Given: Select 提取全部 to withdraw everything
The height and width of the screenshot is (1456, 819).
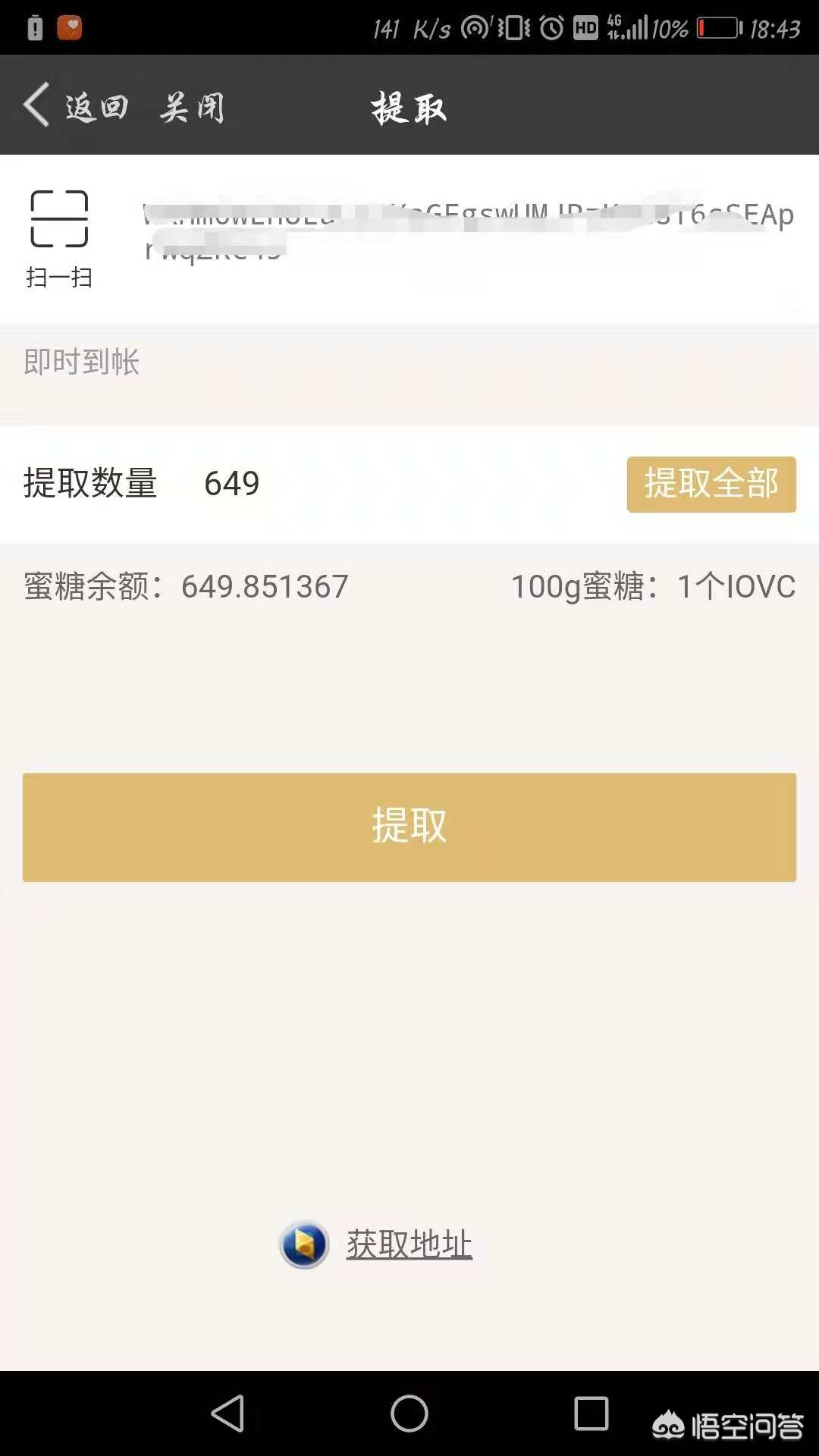Looking at the screenshot, I should pyautogui.click(x=711, y=484).
